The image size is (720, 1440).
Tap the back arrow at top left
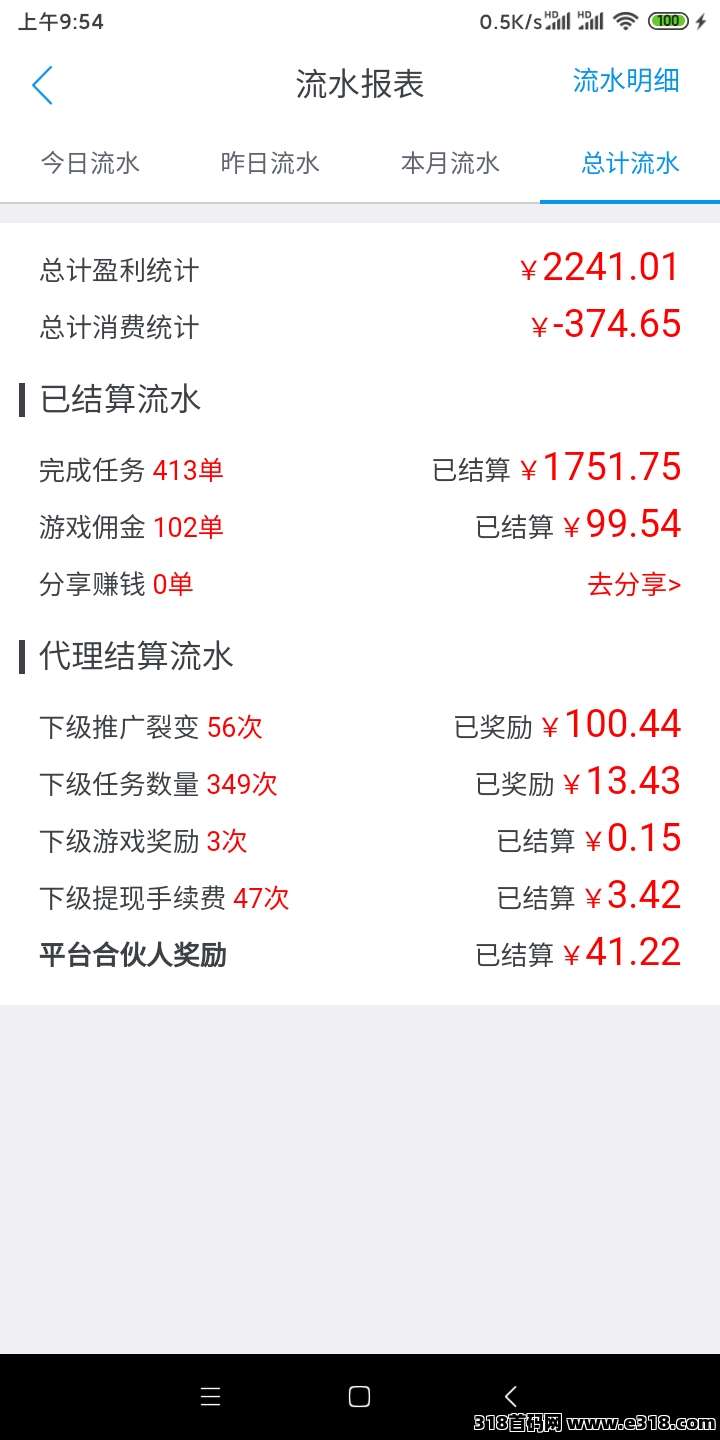click(42, 85)
